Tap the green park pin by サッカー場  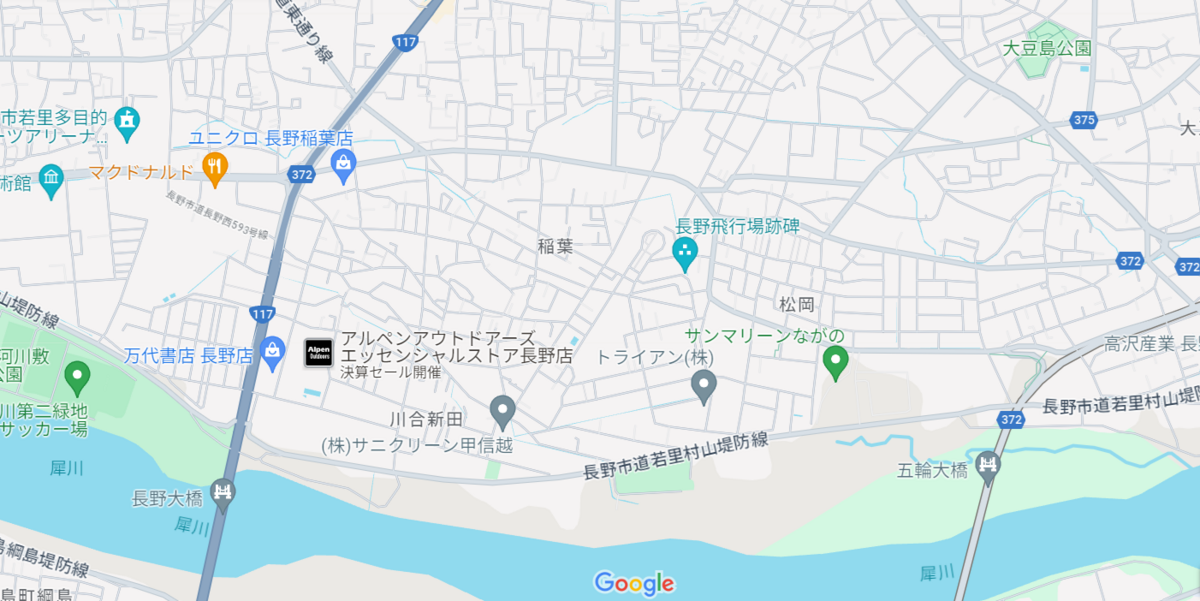(77, 377)
